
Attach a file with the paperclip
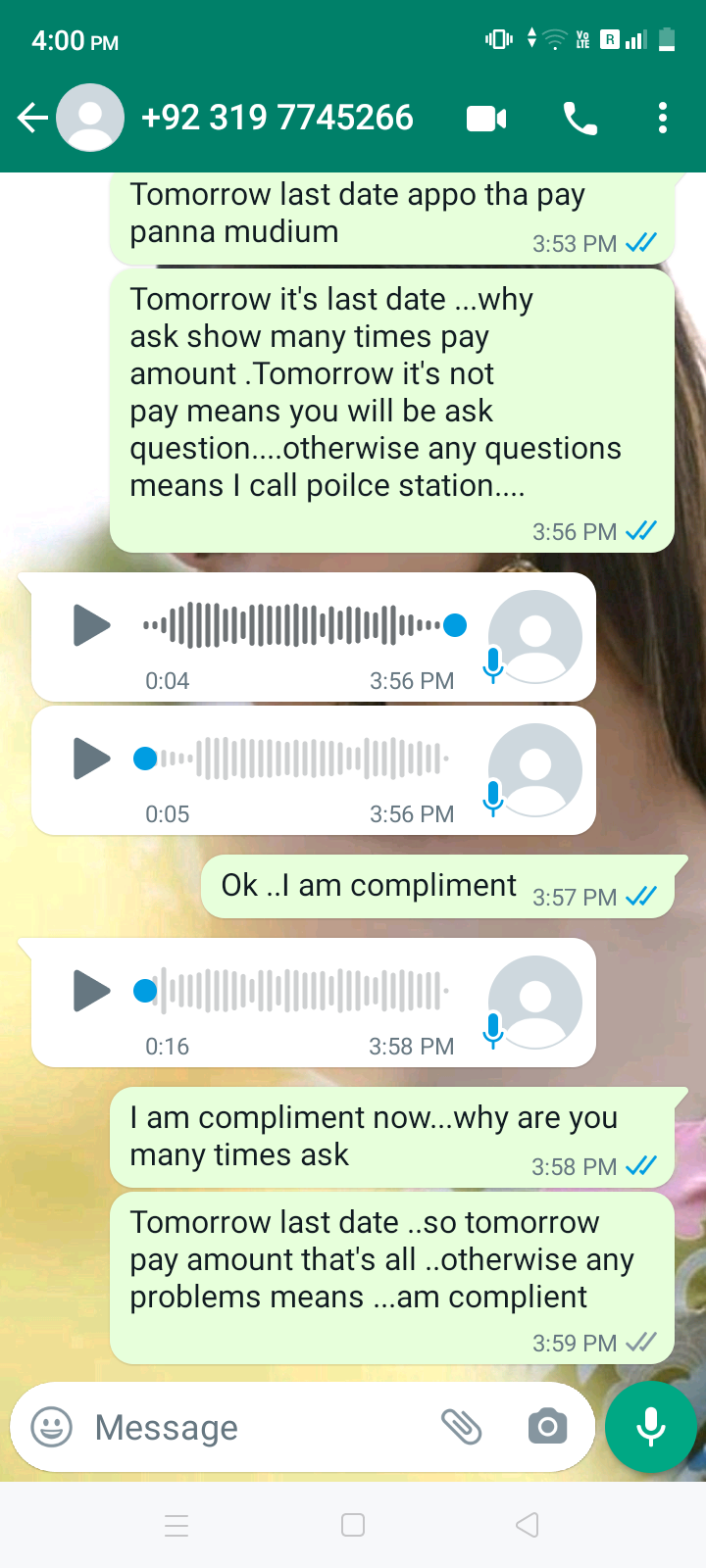point(461,1427)
